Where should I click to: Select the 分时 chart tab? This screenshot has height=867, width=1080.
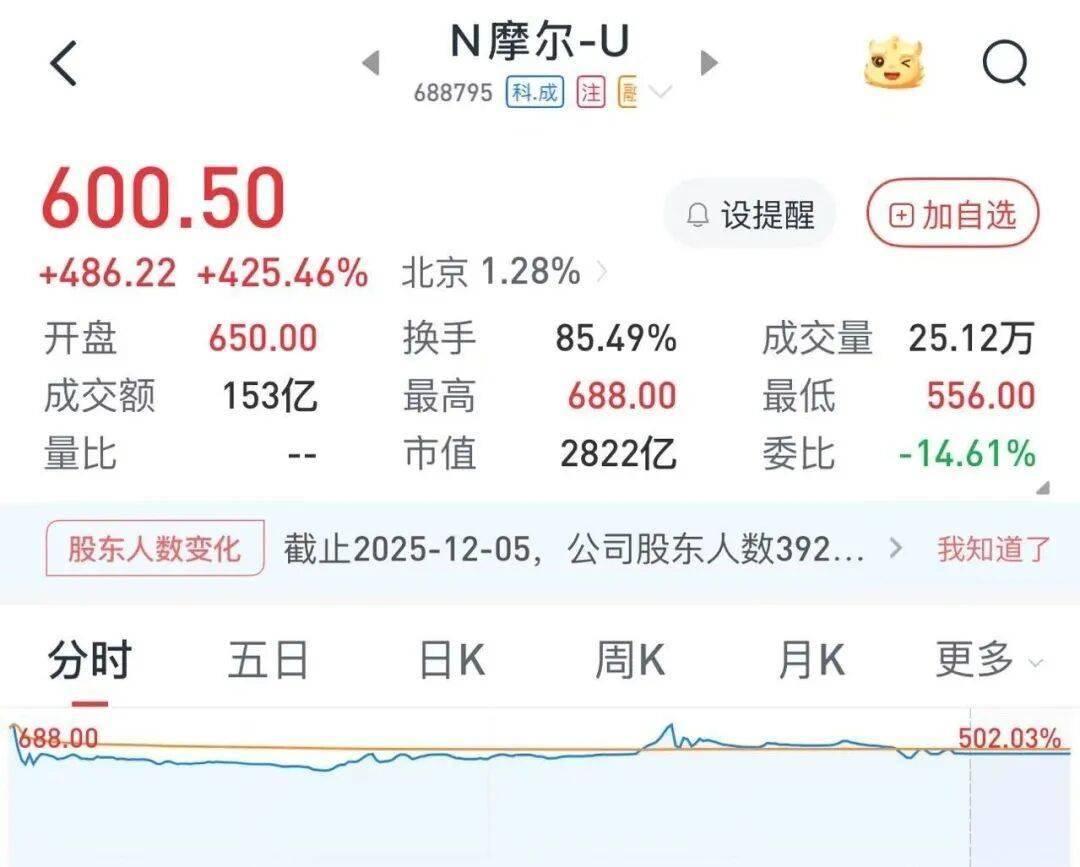pyautogui.click(x=89, y=661)
